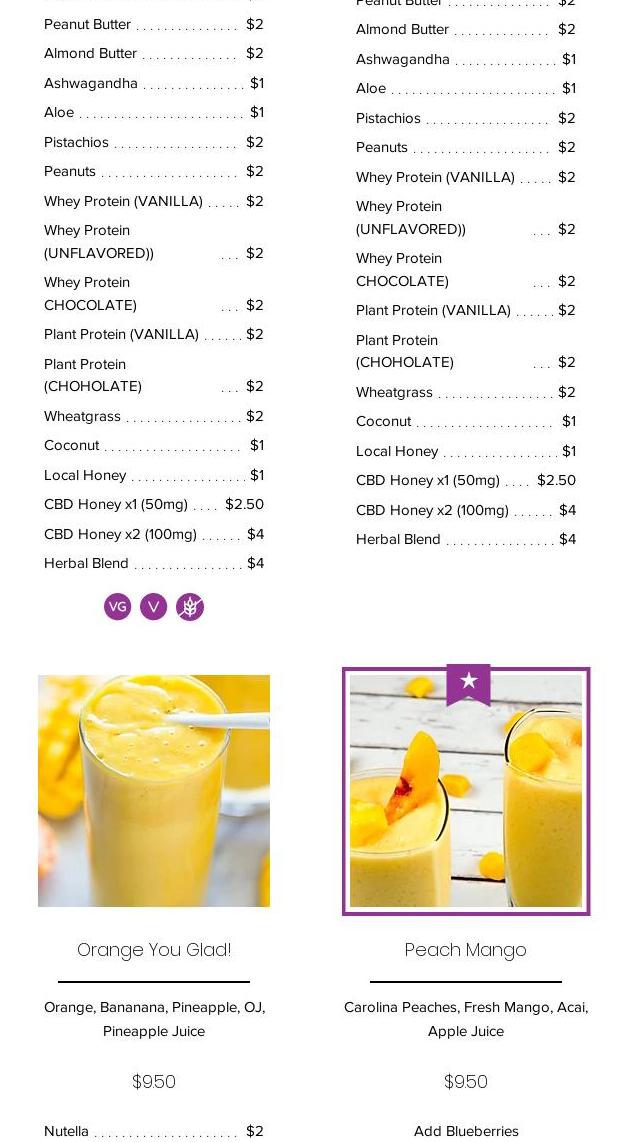Open the Orange You Glad! smoothie photo
The width and height of the screenshot is (625, 1142).
point(154,790)
